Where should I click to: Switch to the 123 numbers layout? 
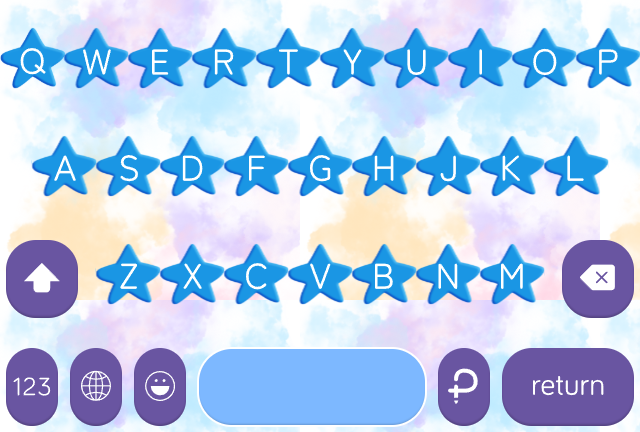pyautogui.click(x=32, y=387)
